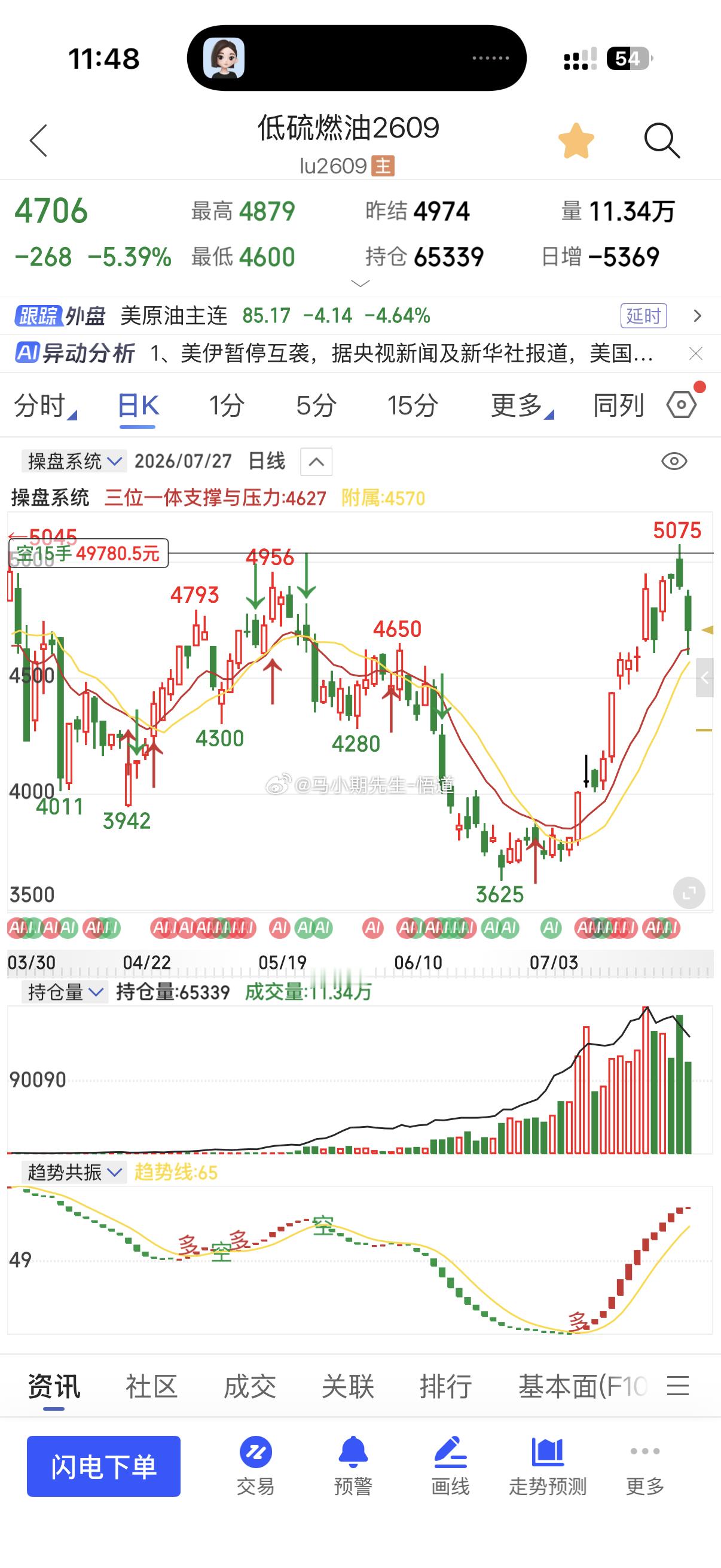Select the 5分 chart period
This screenshot has height=1568, width=721.
tap(316, 405)
